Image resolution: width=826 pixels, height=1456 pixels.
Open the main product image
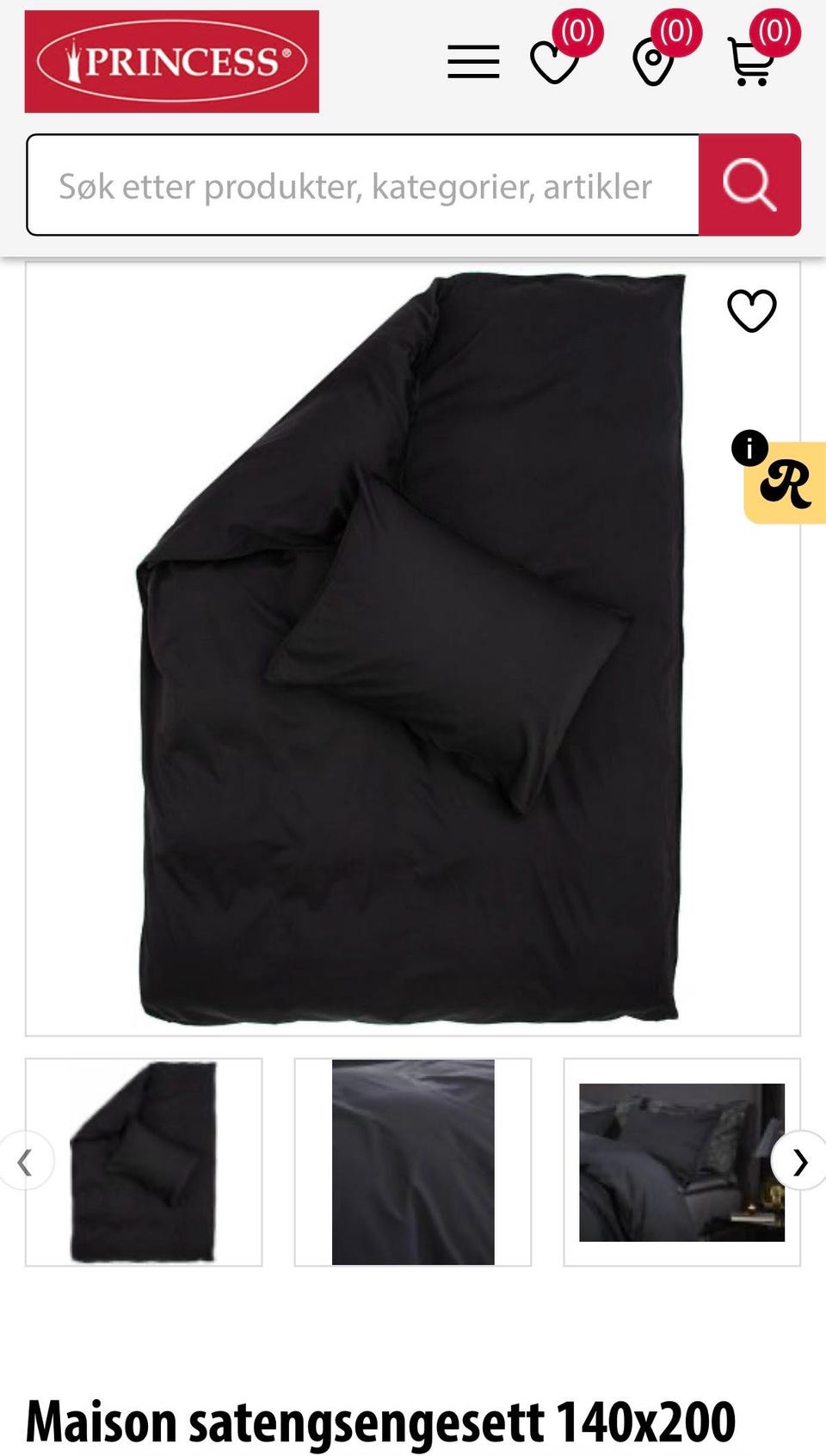tap(413, 649)
